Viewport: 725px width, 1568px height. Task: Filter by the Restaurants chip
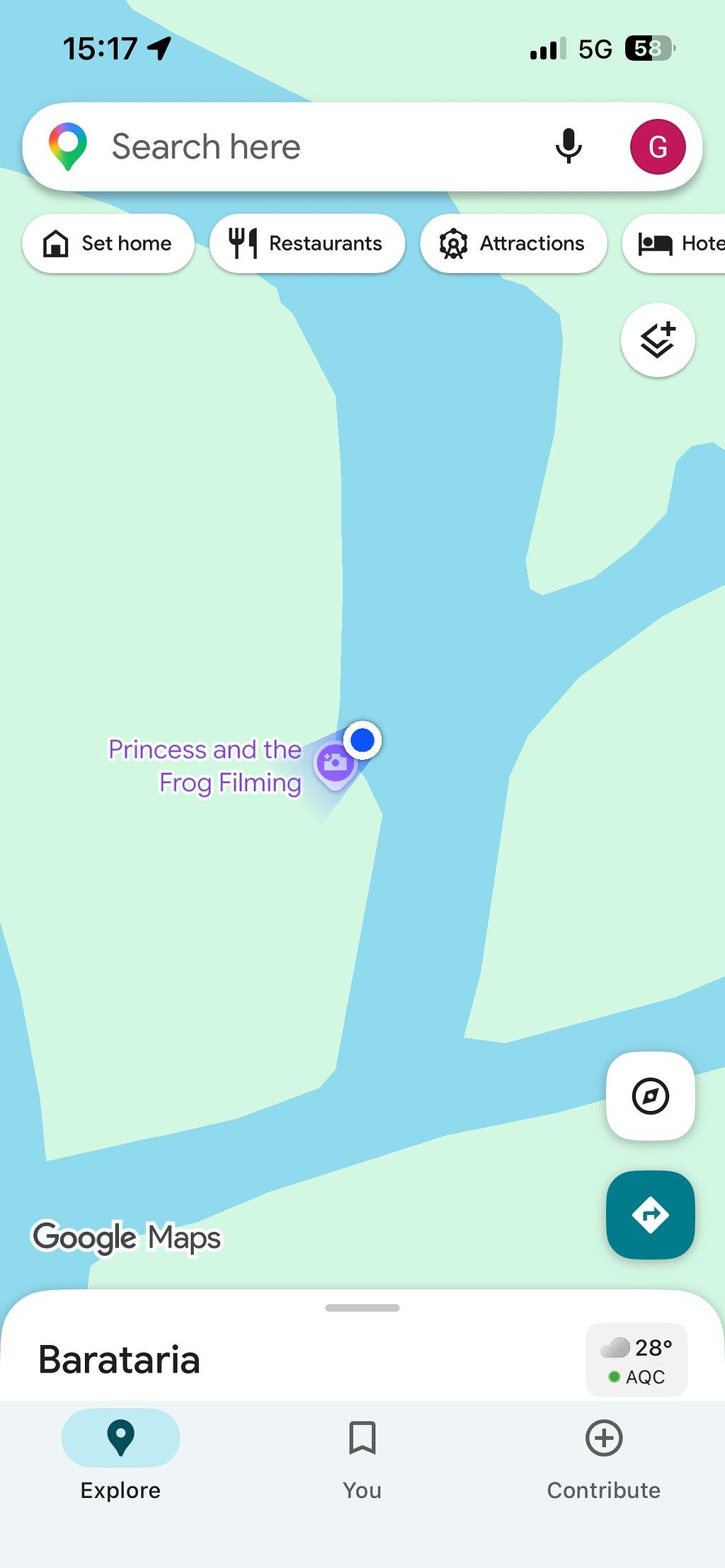pyautogui.click(x=307, y=243)
